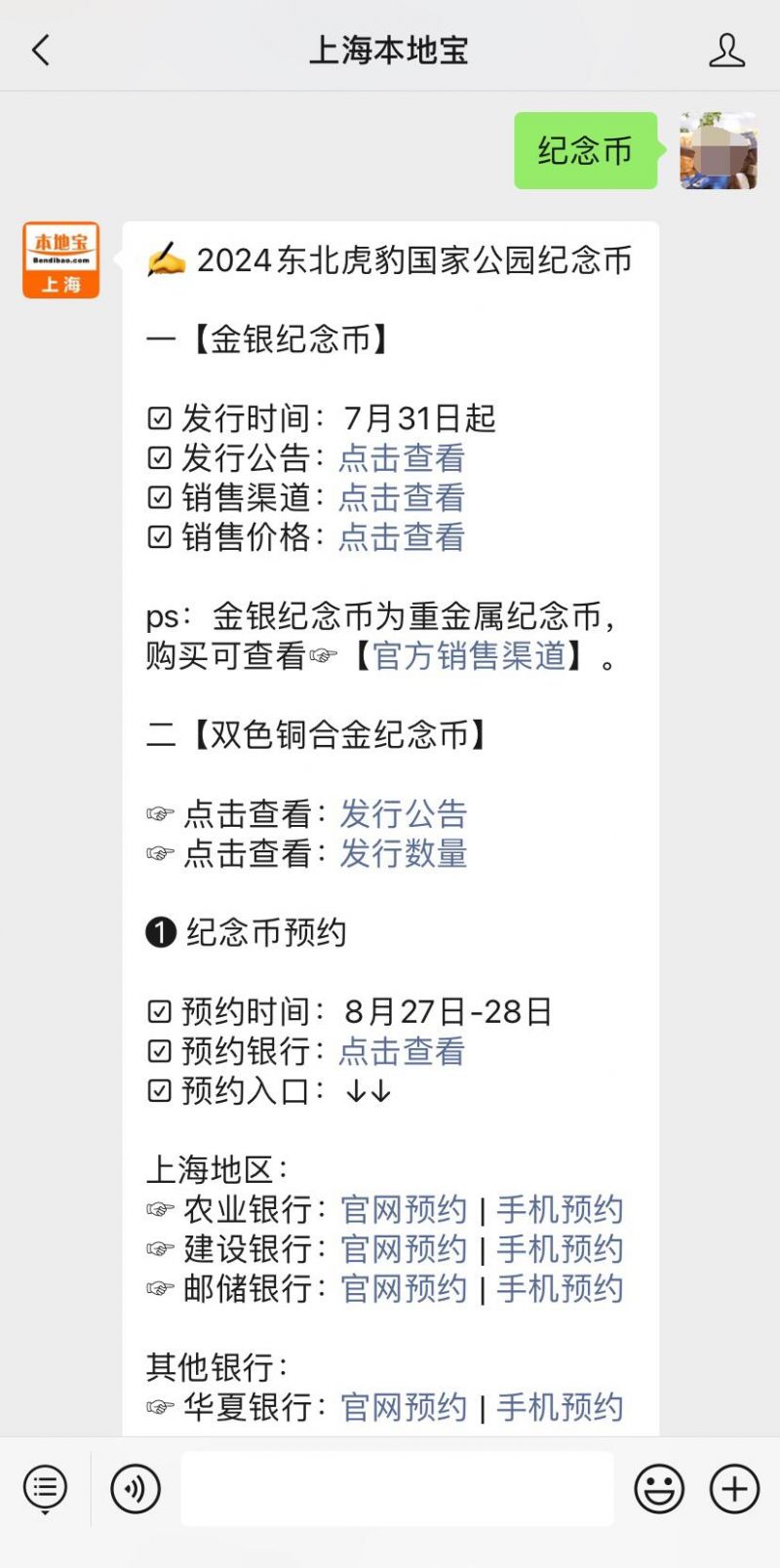Open the emoji picker
Viewport: 780px width, 1568px height.
(659, 1489)
